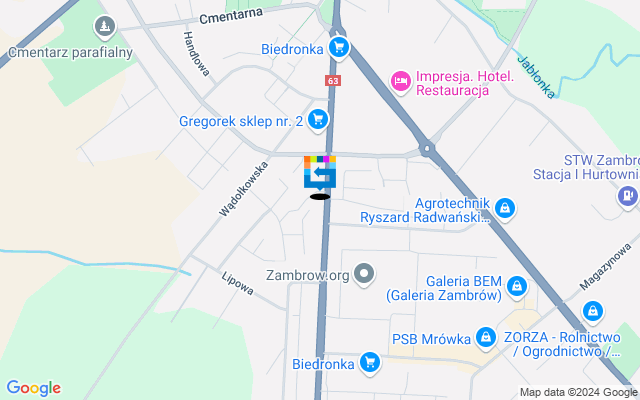Tap the colorful custom location marker
The image size is (640, 400).
[320, 172]
